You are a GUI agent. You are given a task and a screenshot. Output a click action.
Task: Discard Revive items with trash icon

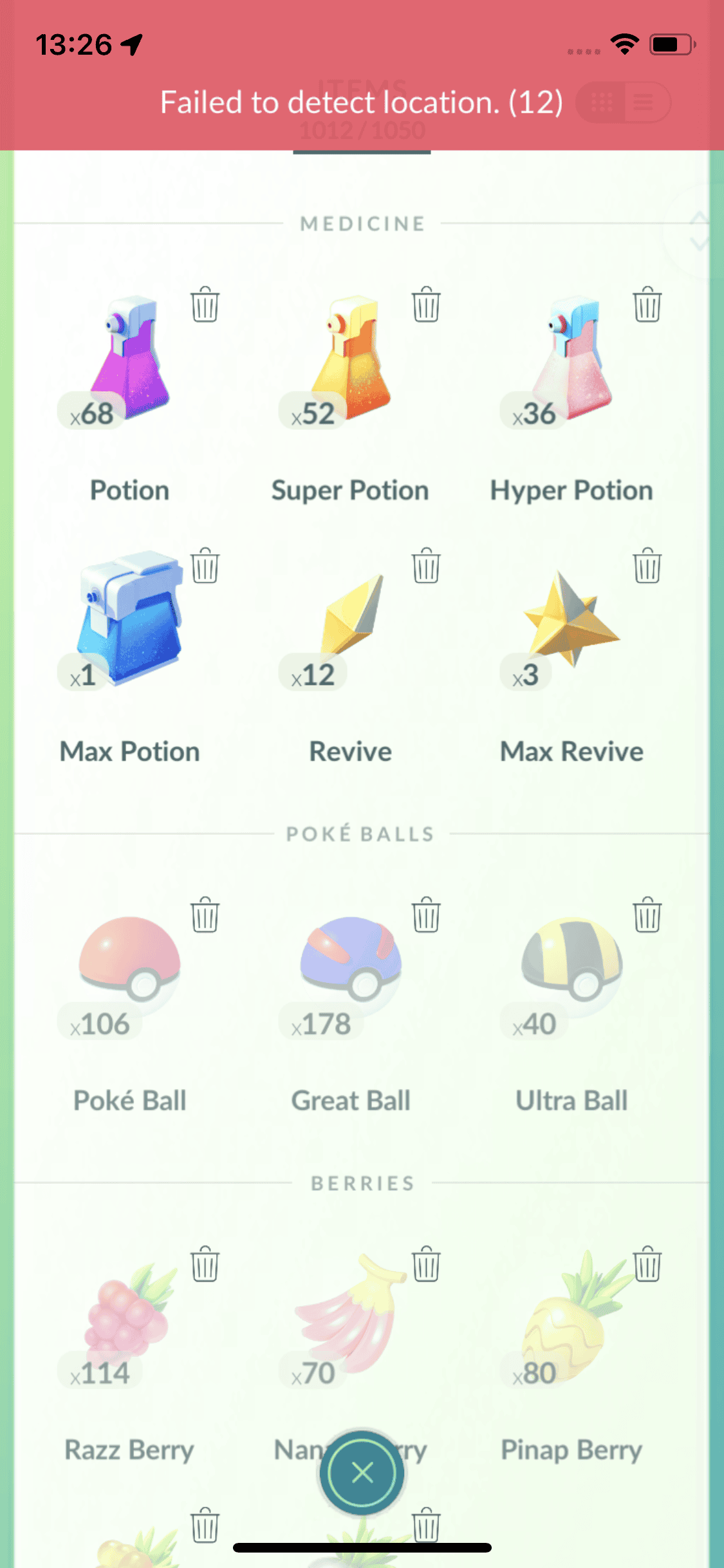pyautogui.click(x=426, y=566)
